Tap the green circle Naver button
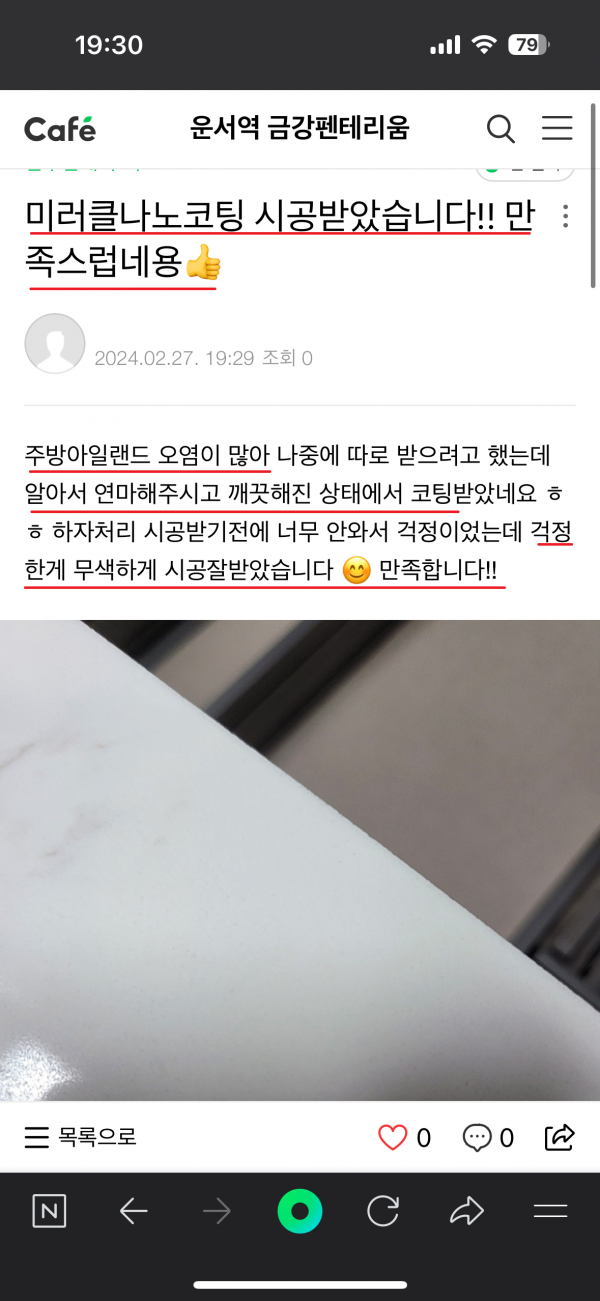 pyautogui.click(x=300, y=1212)
